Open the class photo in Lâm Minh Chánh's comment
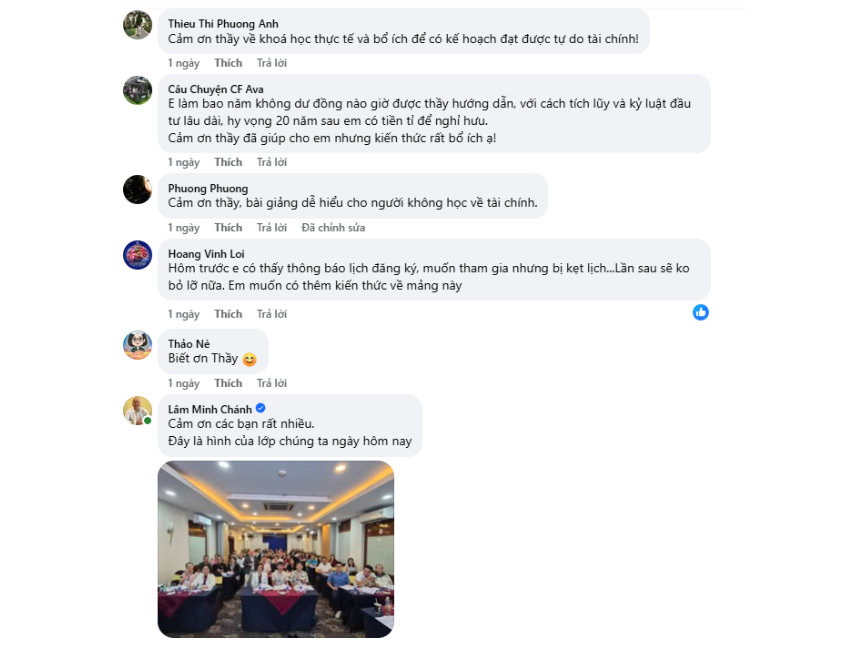The image size is (850, 650). pos(275,548)
